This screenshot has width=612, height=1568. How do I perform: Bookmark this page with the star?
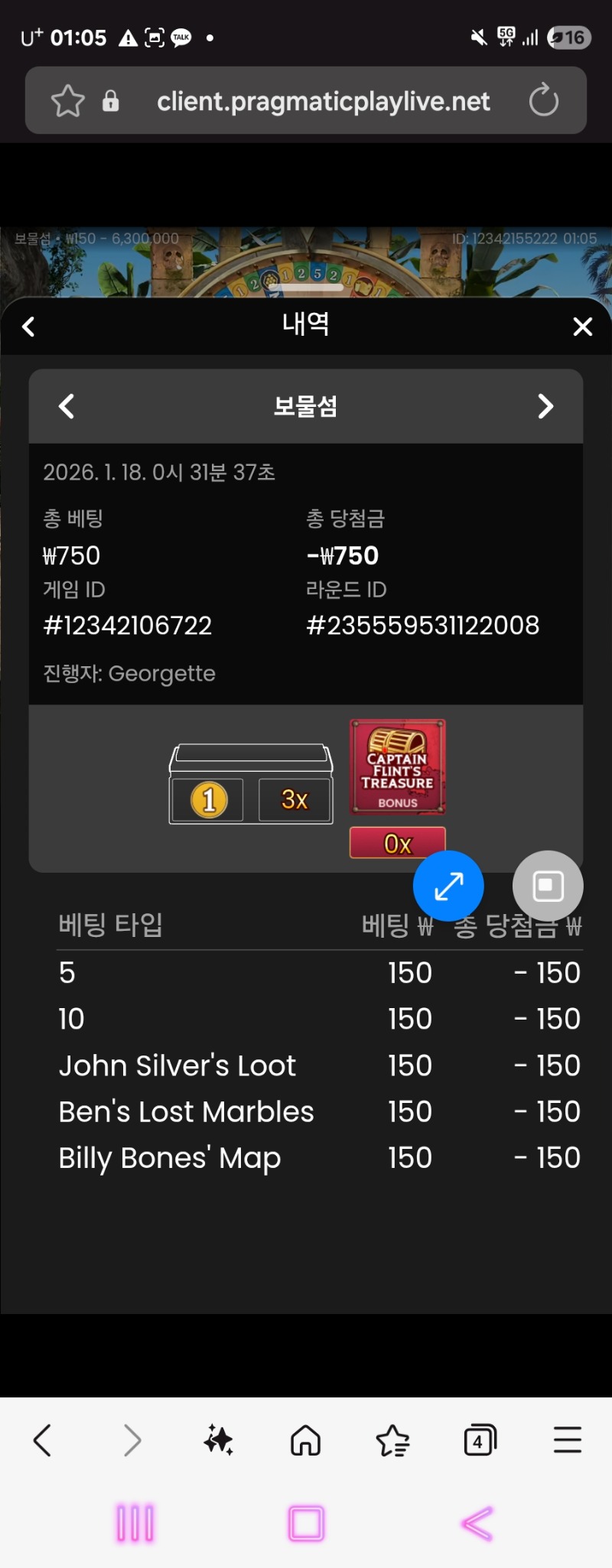click(x=67, y=101)
